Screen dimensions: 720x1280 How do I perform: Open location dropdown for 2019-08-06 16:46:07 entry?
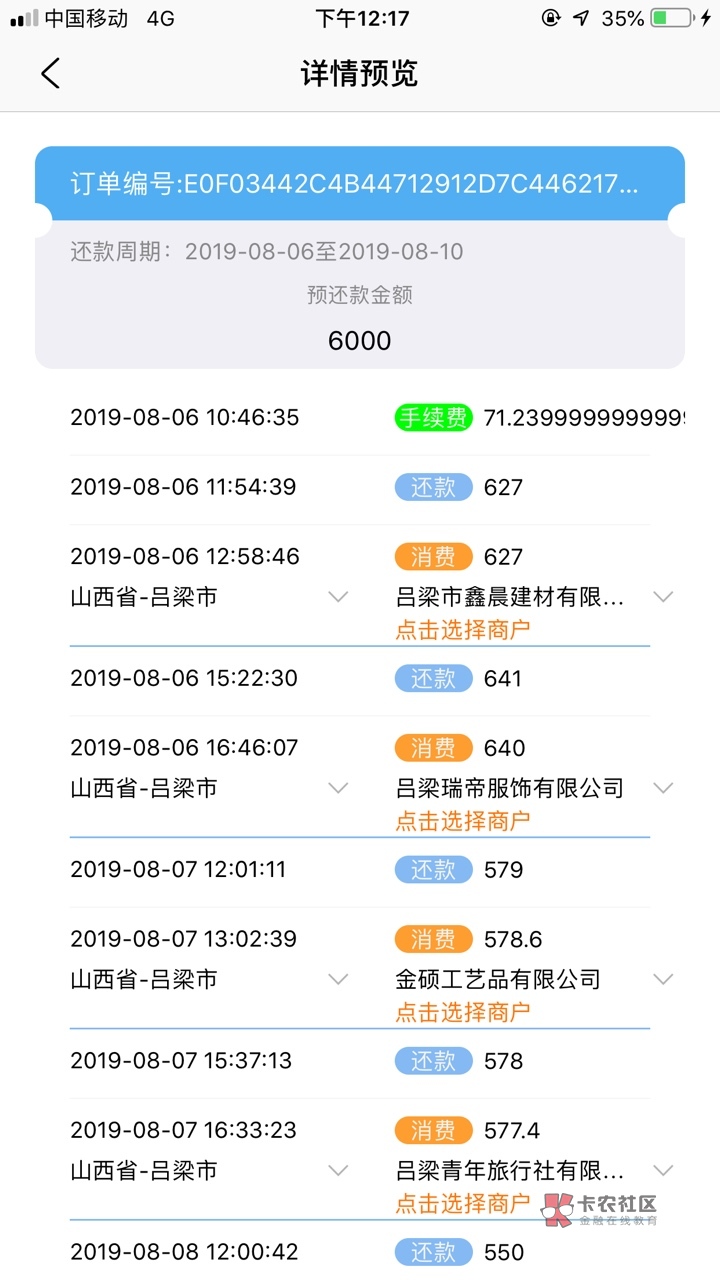click(338, 788)
